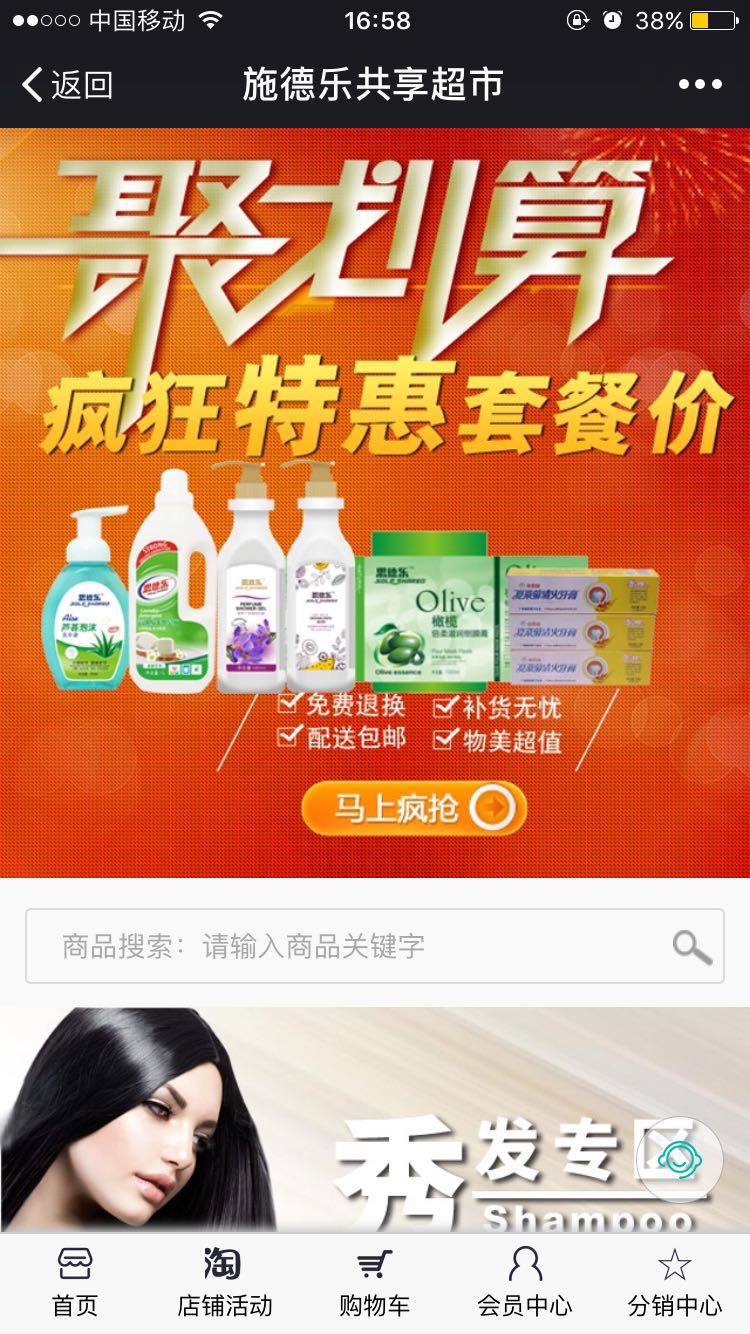Switch to the 首页 tab
The width and height of the screenshot is (750, 1334).
[75, 1284]
